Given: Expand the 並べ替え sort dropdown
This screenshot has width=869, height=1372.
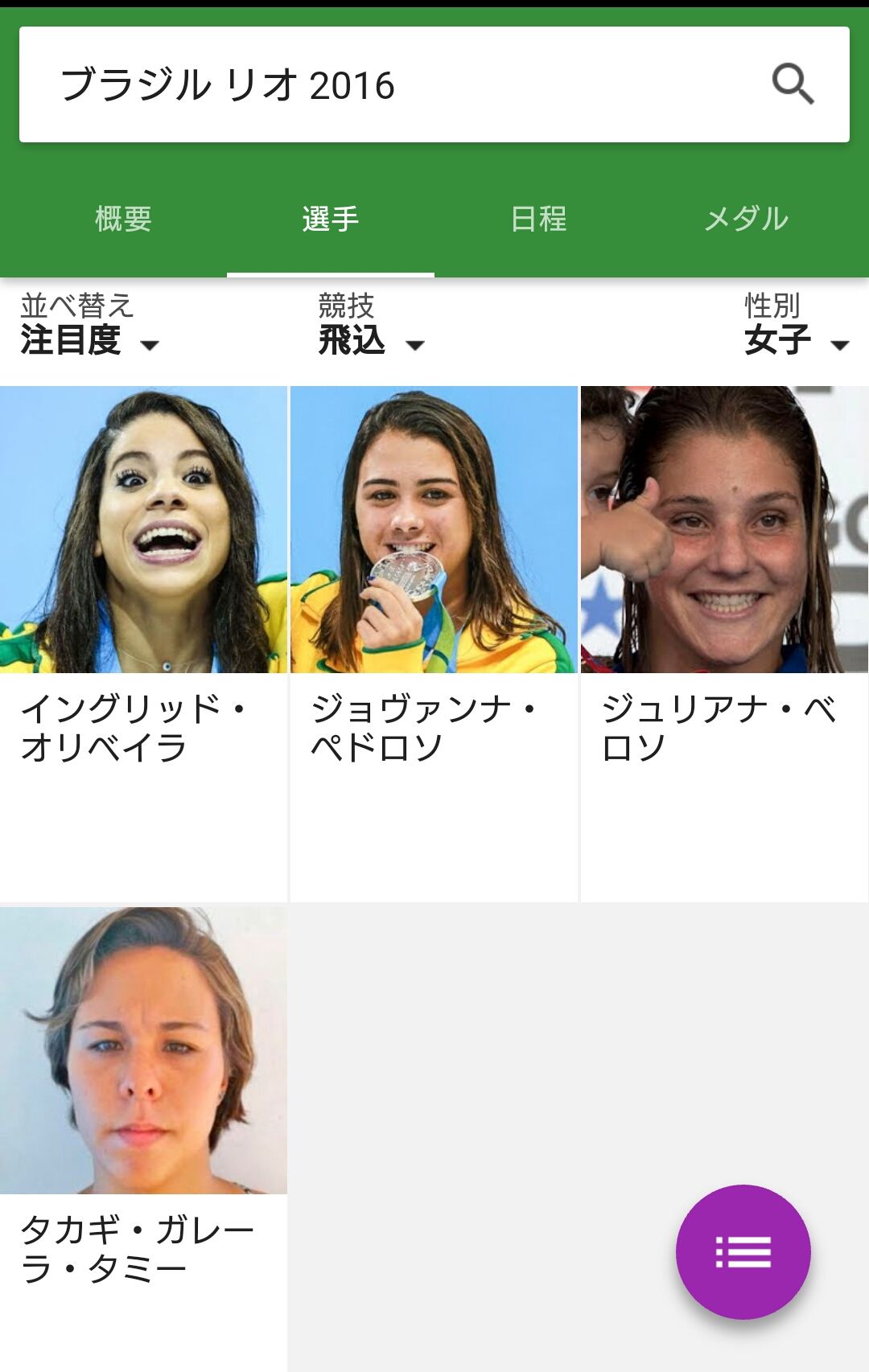Looking at the screenshot, I should pos(90,327).
